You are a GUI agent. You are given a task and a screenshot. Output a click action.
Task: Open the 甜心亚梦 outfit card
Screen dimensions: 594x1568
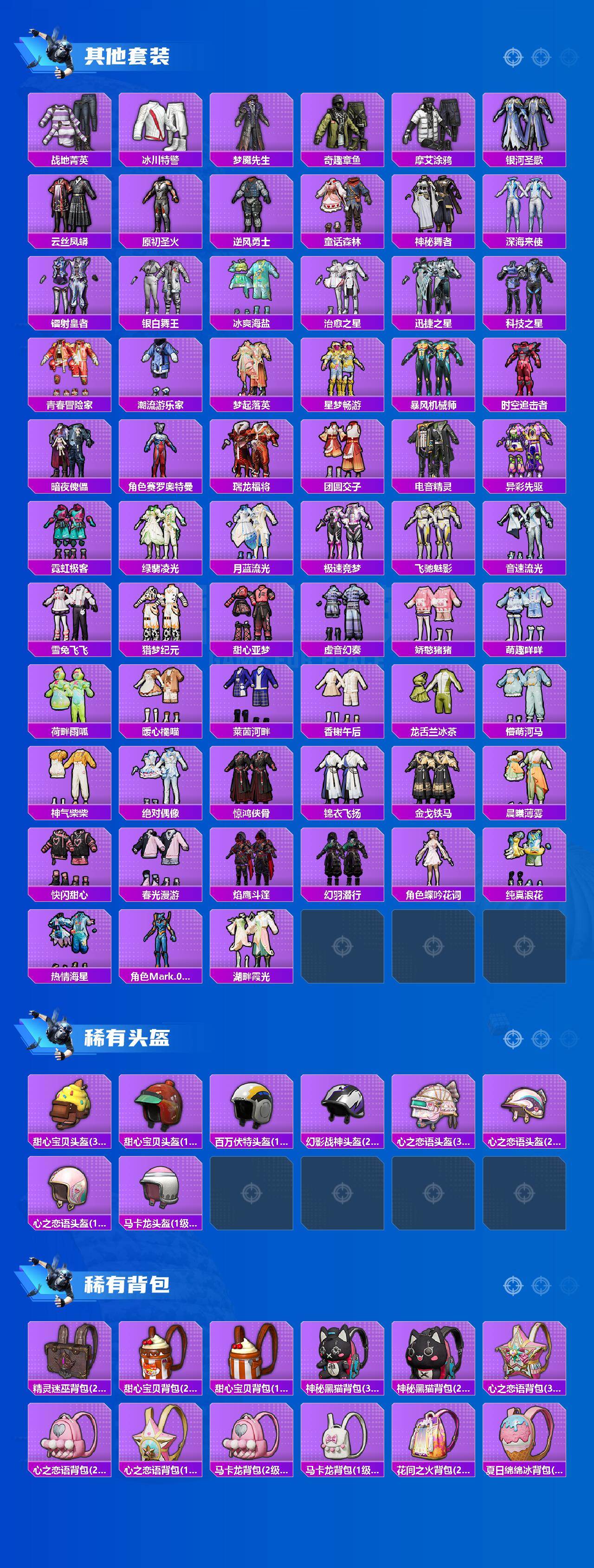(252, 615)
